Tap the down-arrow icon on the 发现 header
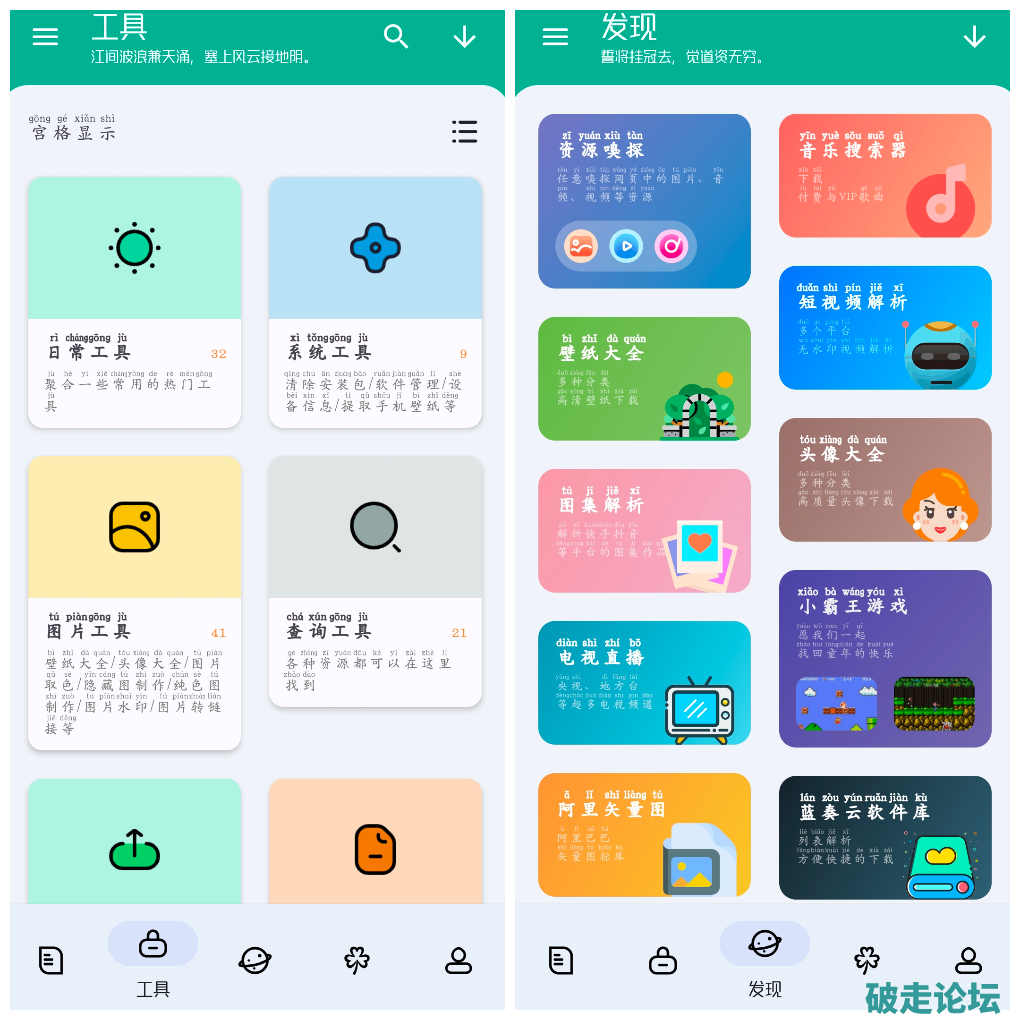Screen dimensions: 1020x1020 [974, 37]
